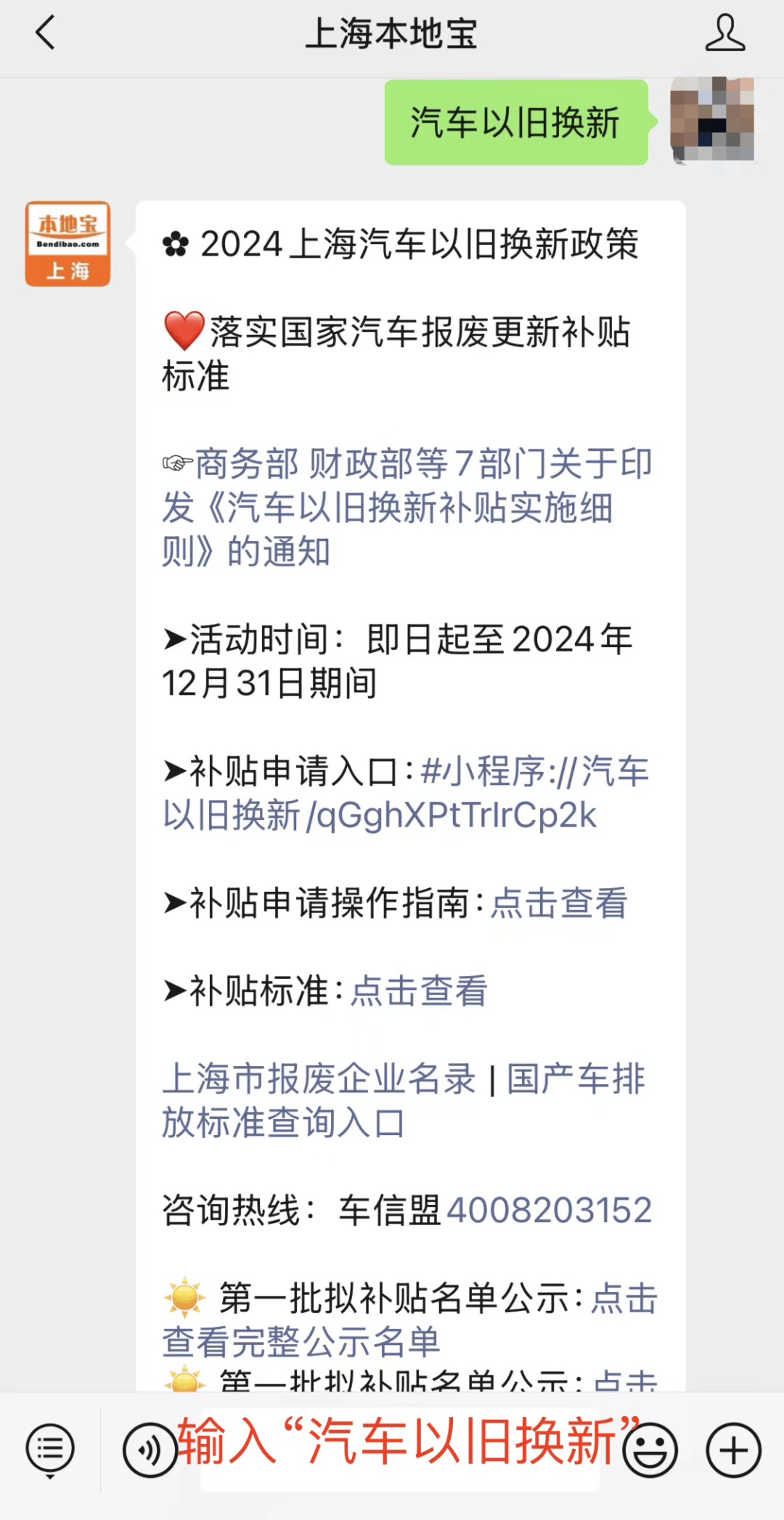Open 上海市报废企业名录 link
Viewport: 784px width, 1520px height.
pyautogui.click(x=319, y=1078)
